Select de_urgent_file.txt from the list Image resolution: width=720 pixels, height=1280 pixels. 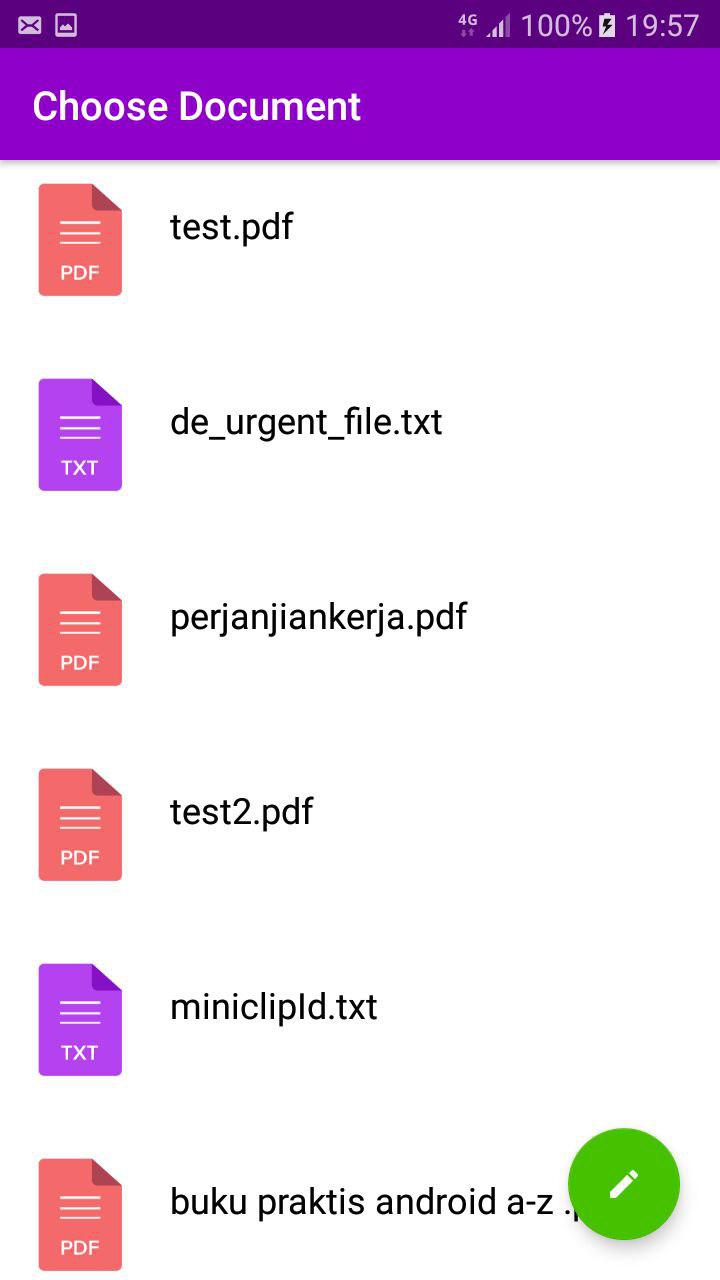(360, 435)
